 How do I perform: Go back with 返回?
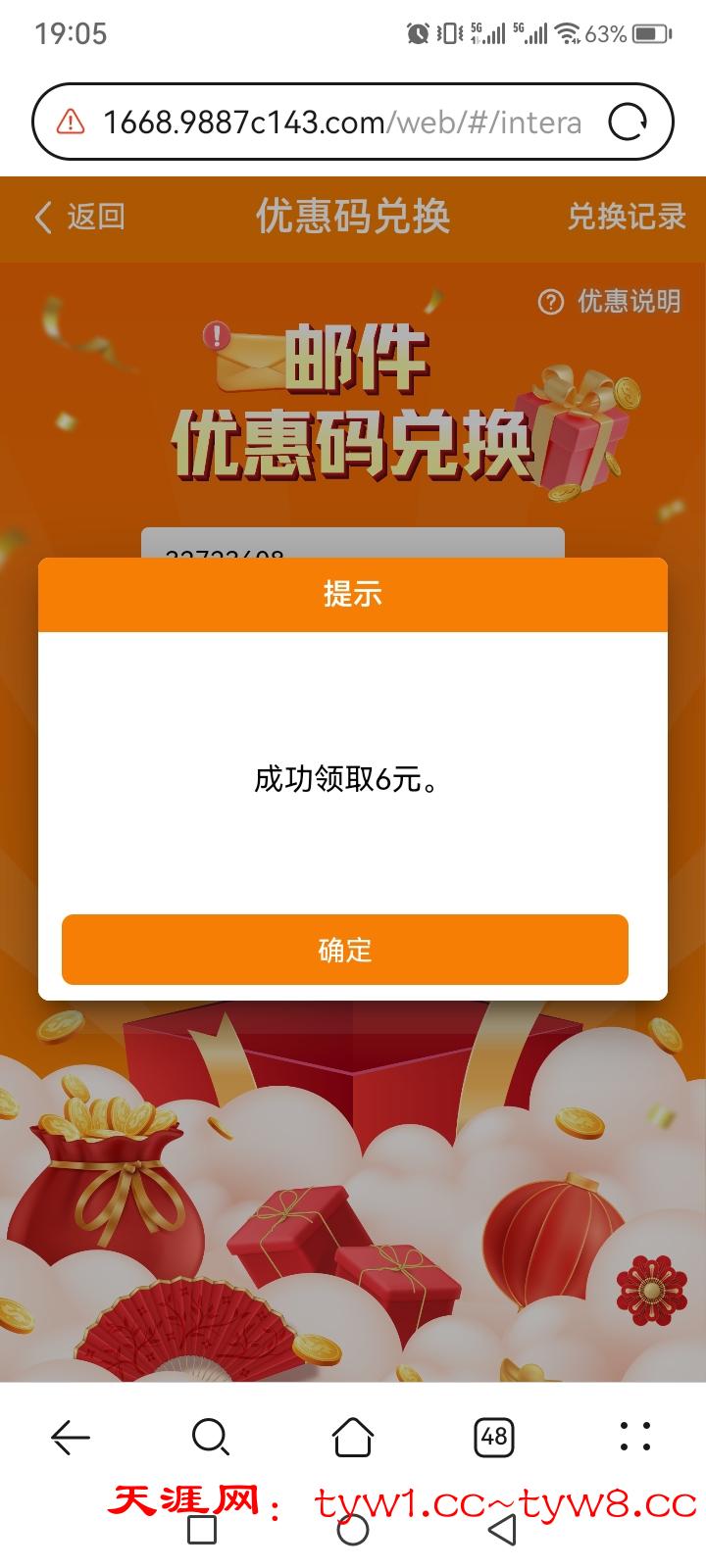coord(80,217)
